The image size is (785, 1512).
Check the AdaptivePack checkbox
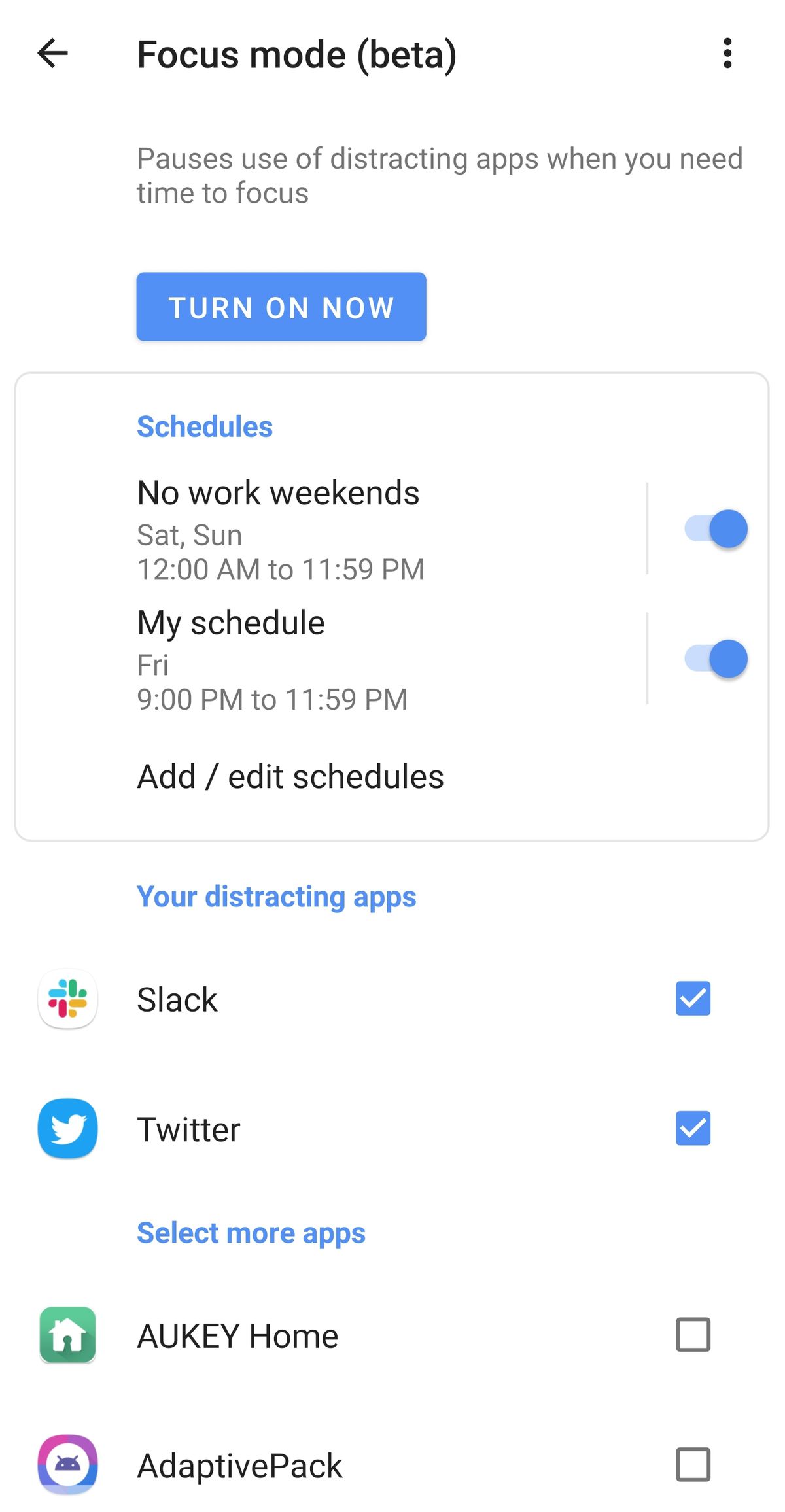click(x=693, y=1464)
